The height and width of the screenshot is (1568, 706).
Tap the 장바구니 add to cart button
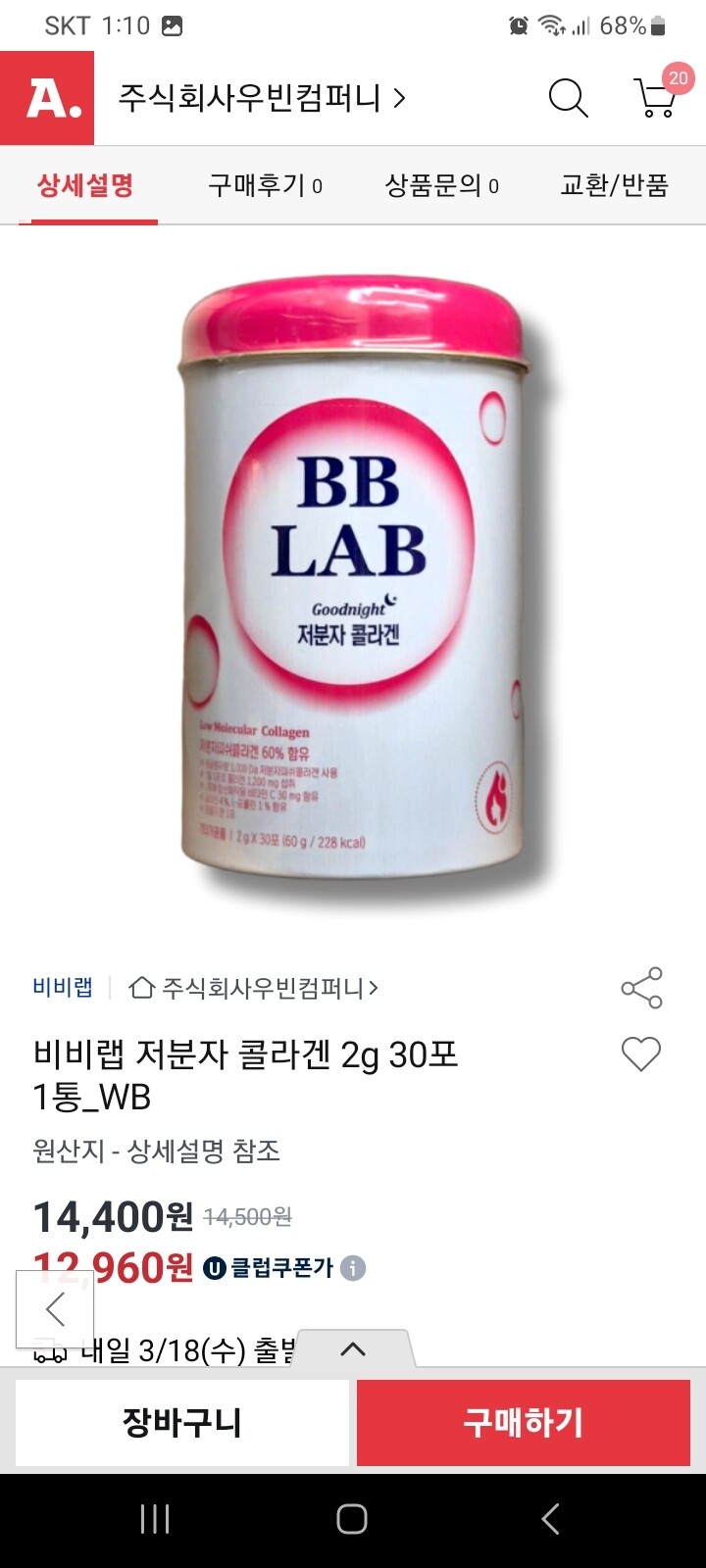[x=181, y=1422]
